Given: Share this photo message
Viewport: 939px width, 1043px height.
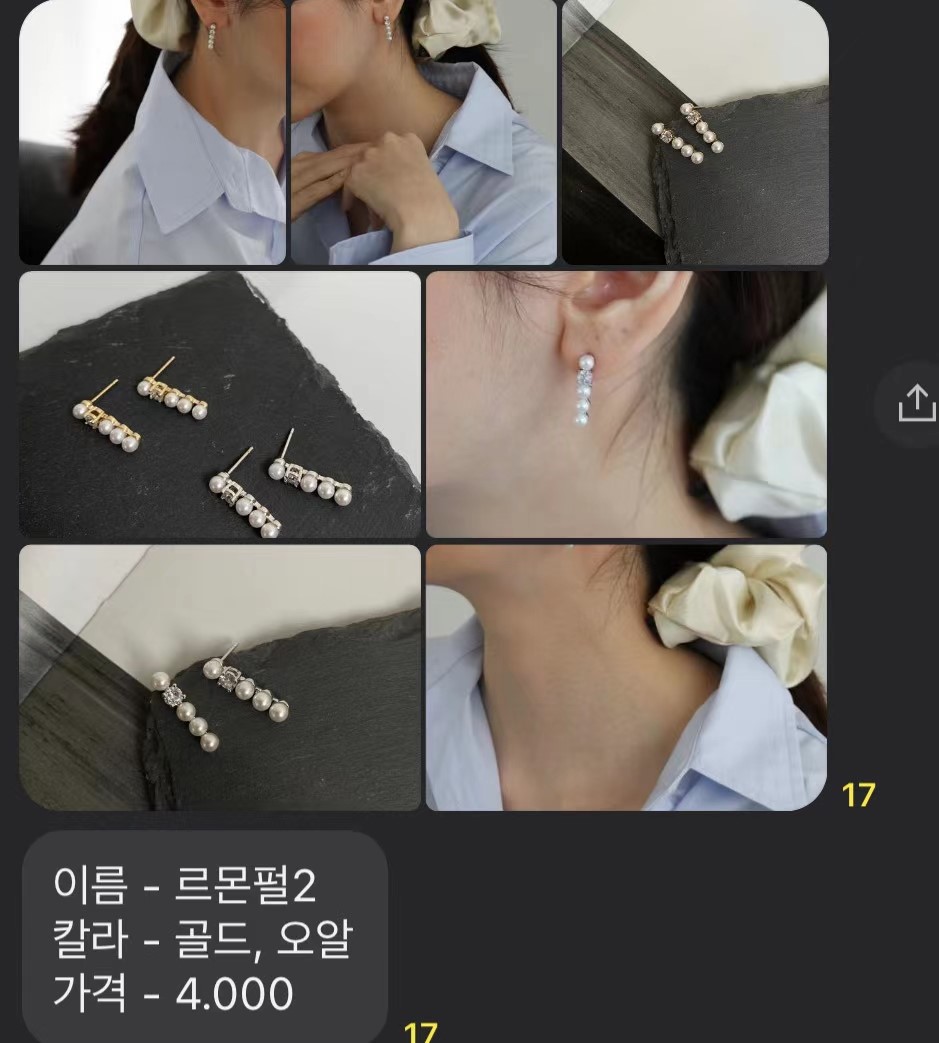Looking at the screenshot, I should coord(916,404).
